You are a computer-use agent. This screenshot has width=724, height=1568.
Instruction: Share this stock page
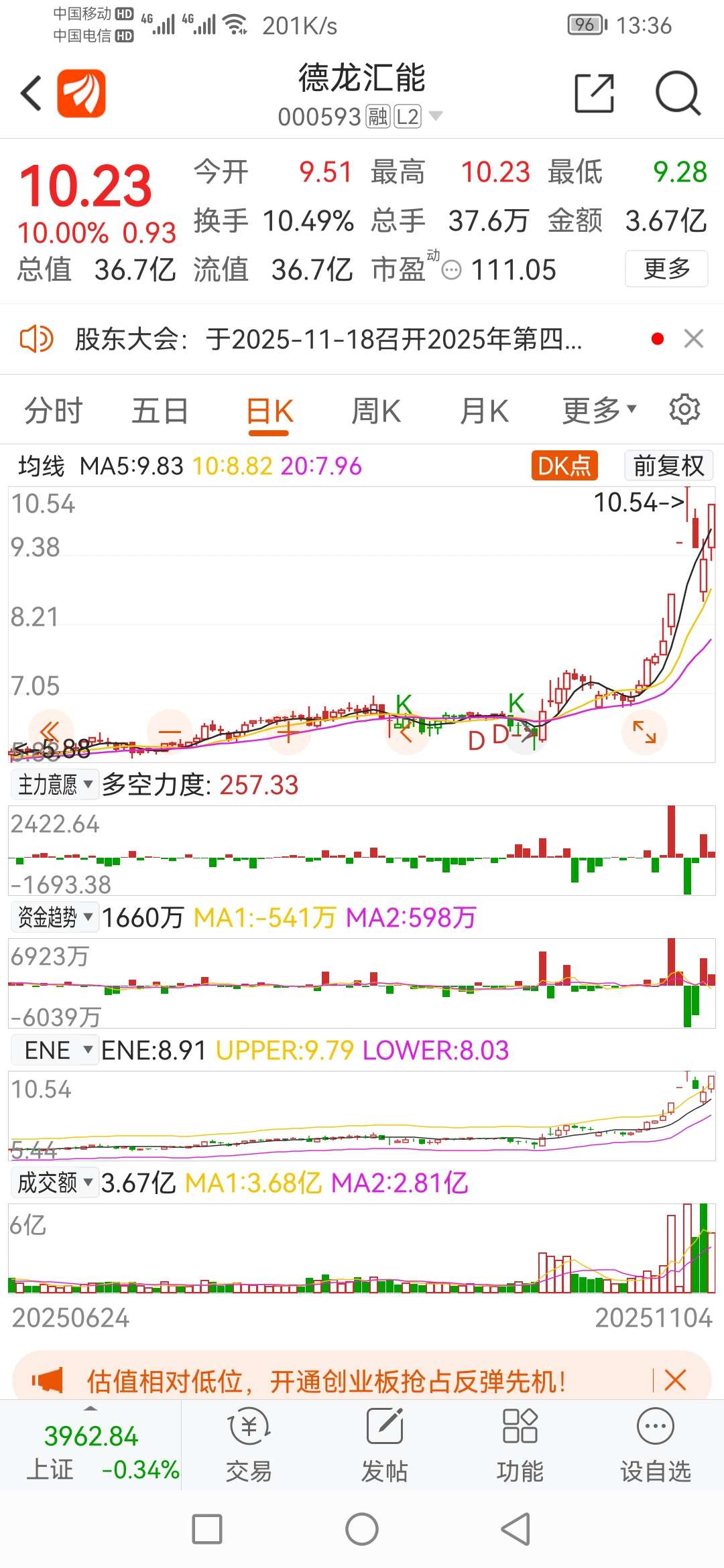pyautogui.click(x=595, y=93)
